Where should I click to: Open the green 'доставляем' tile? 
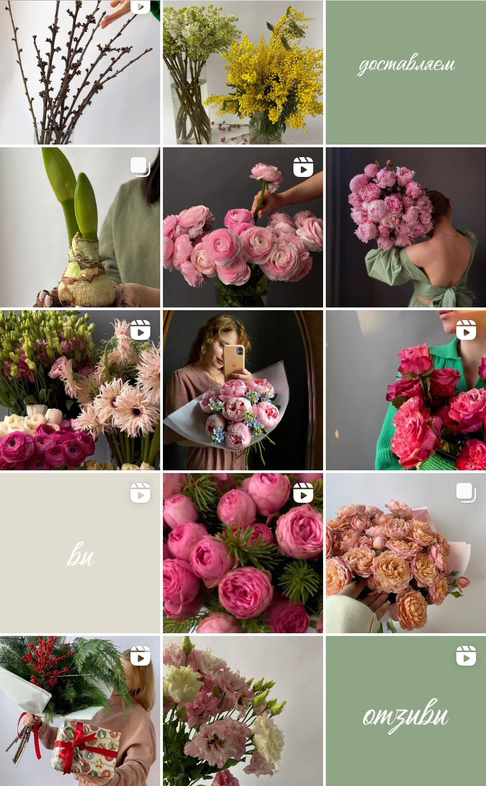pos(406,72)
